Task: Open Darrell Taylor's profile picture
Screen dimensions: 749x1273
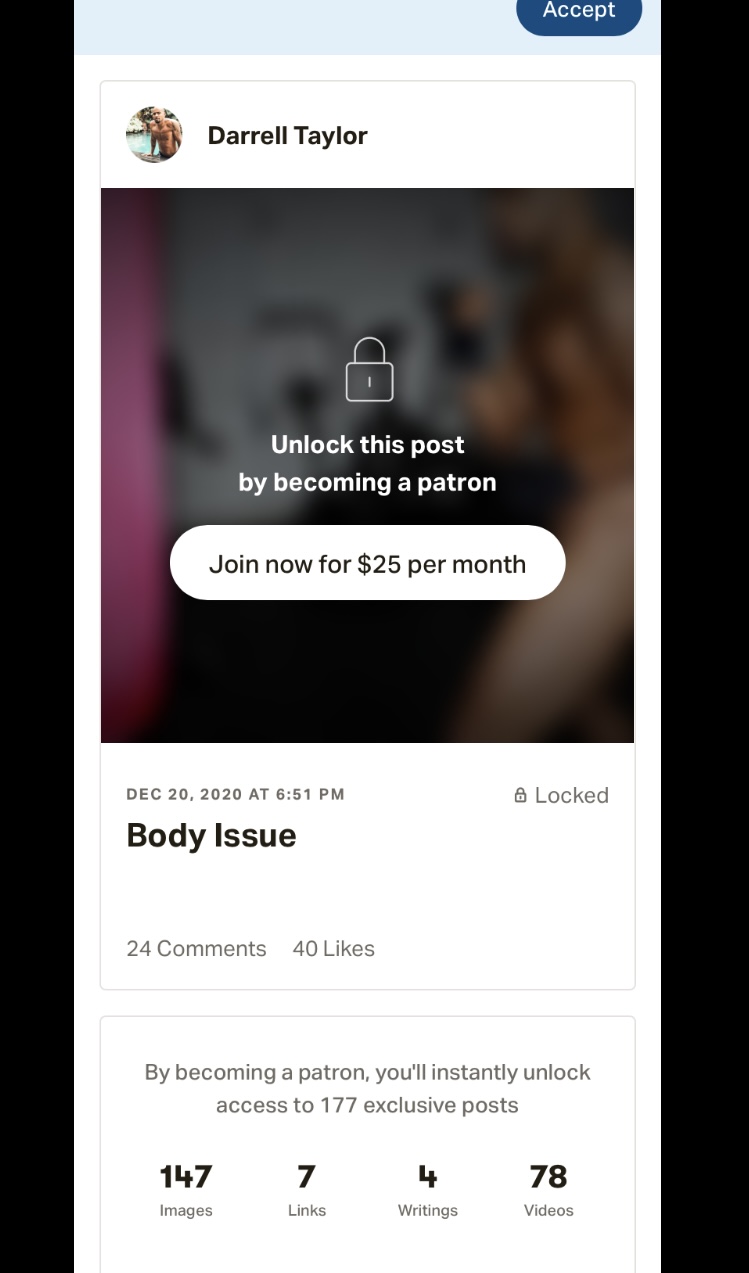Action: (x=154, y=135)
